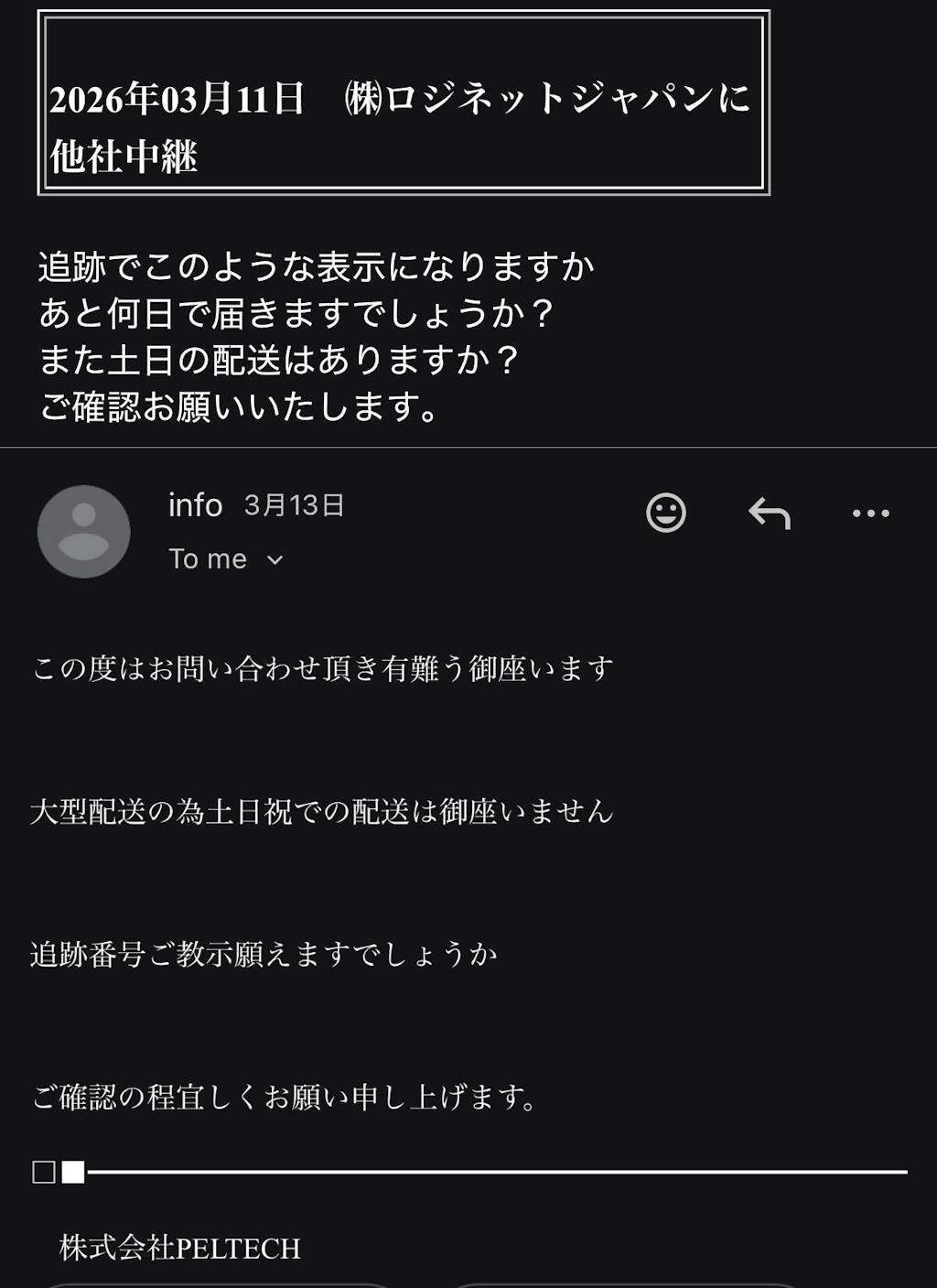Reply to the email from info

tap(769, 513)
